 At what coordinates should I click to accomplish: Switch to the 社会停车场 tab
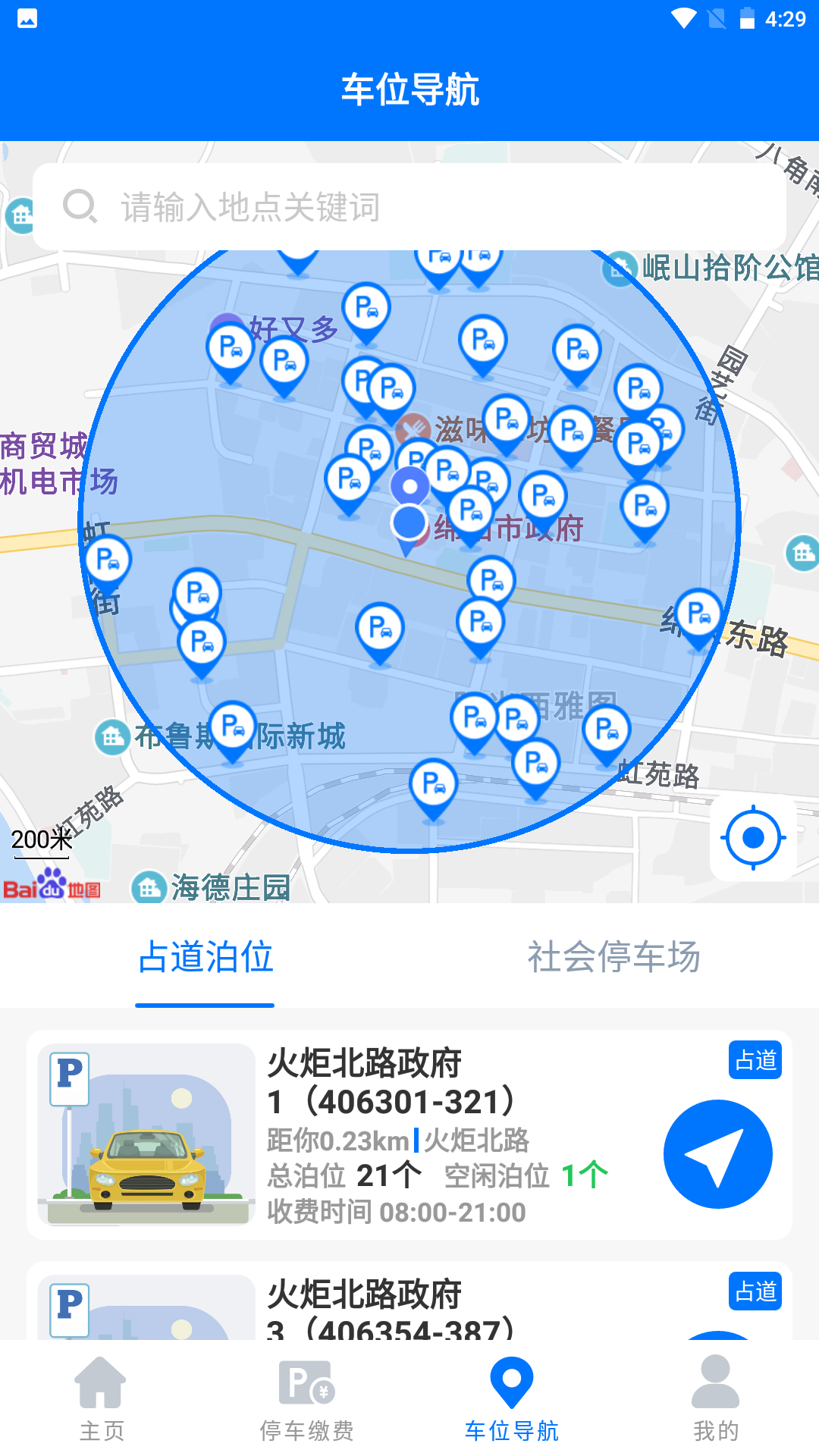[614, 958]
